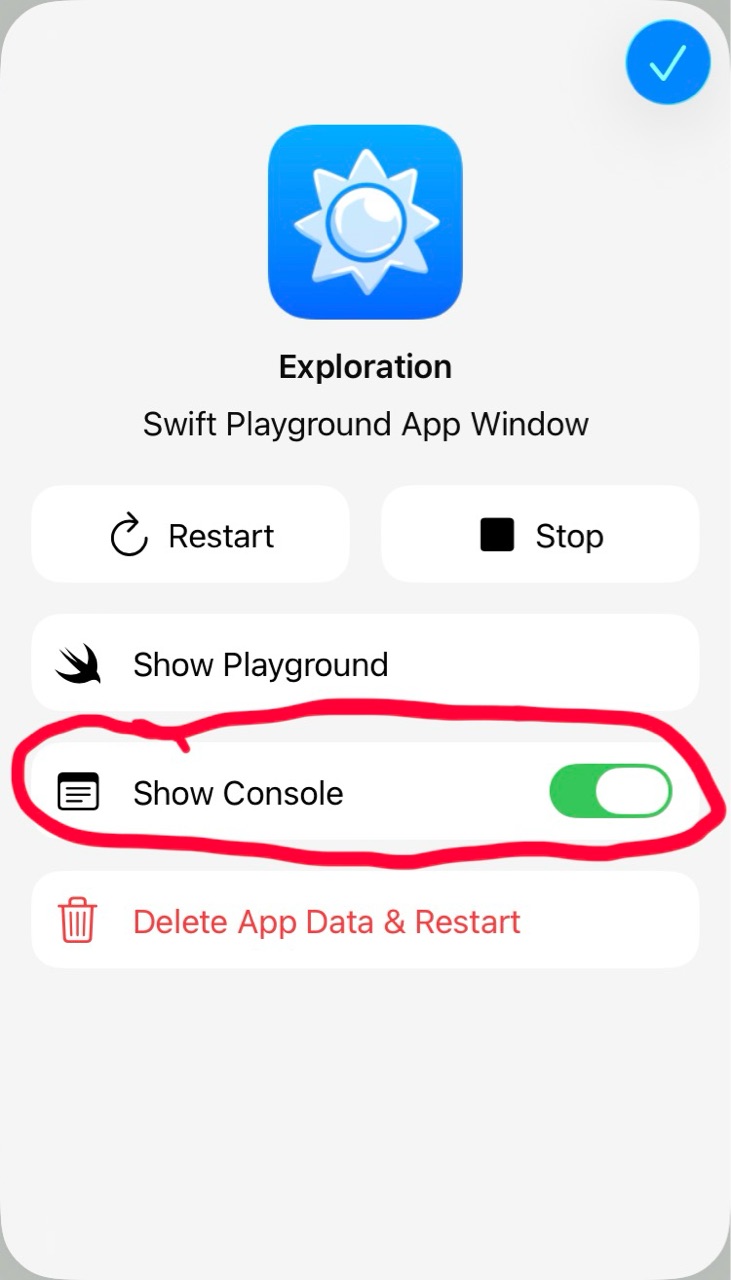Select Delete App Data & Restart
Screen dimensions: 731x1280
click(365, 921)
